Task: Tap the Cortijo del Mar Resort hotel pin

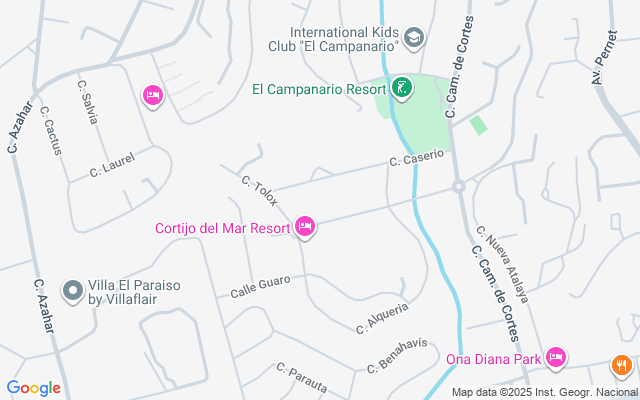Action: 306,228
